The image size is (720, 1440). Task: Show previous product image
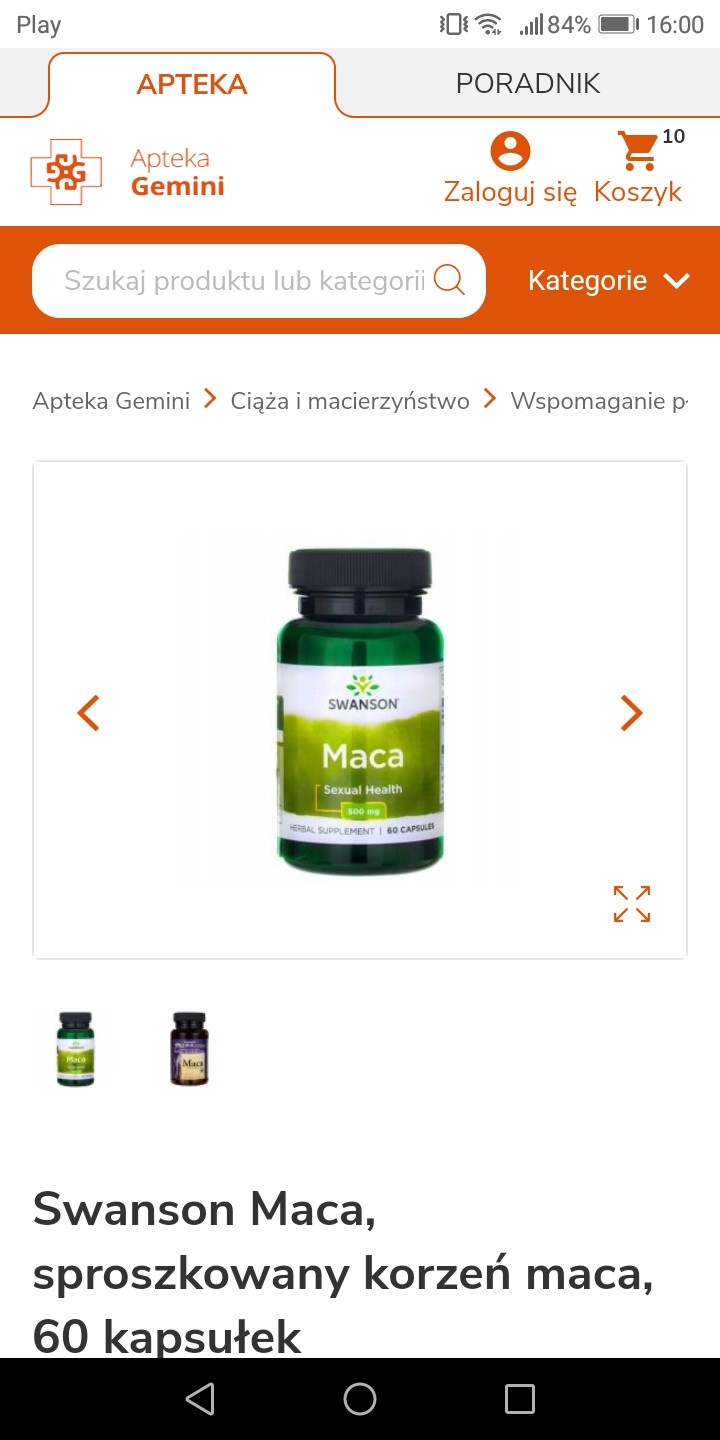89,713
